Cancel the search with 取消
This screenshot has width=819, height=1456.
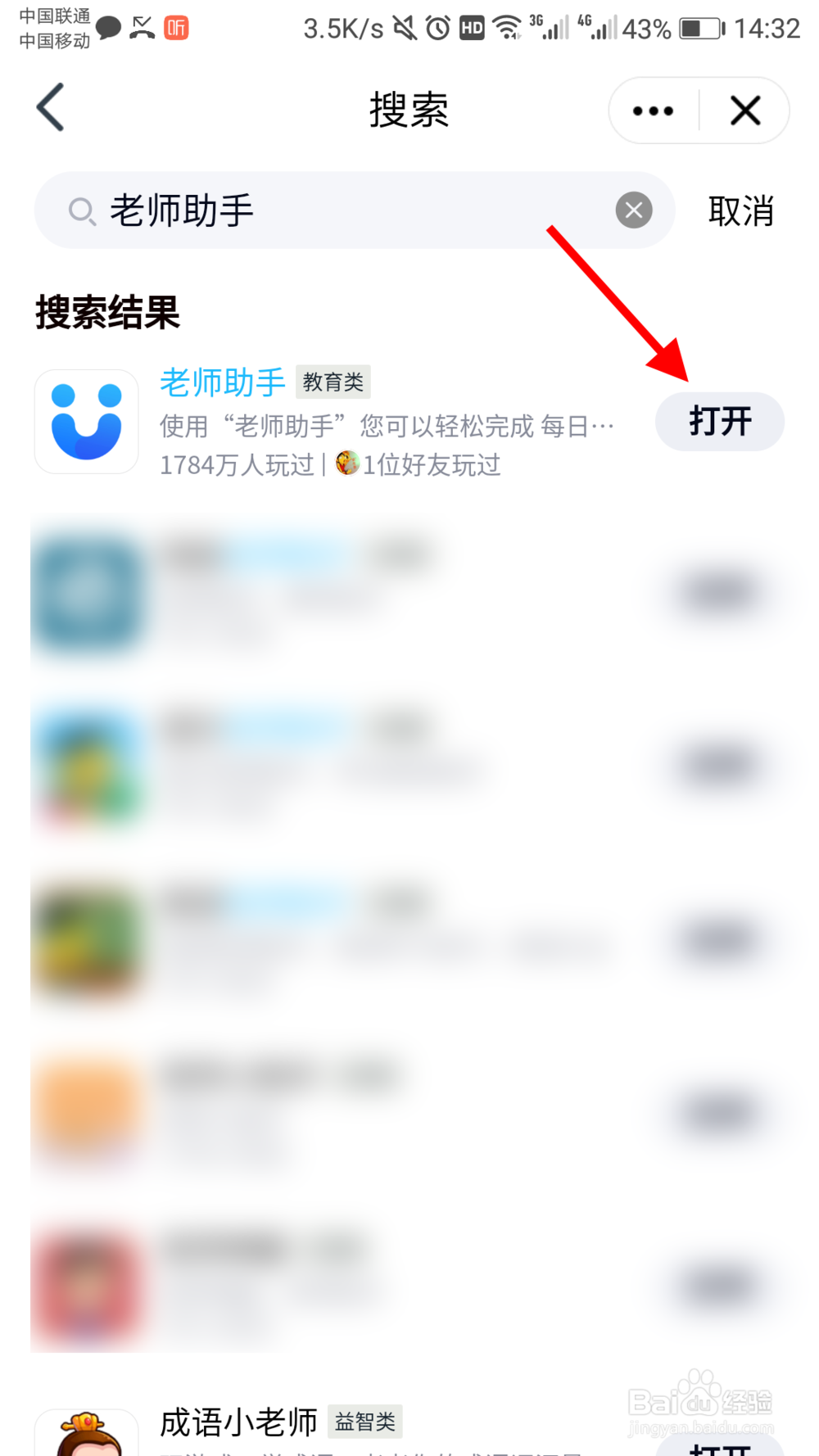tap(741, 211)
